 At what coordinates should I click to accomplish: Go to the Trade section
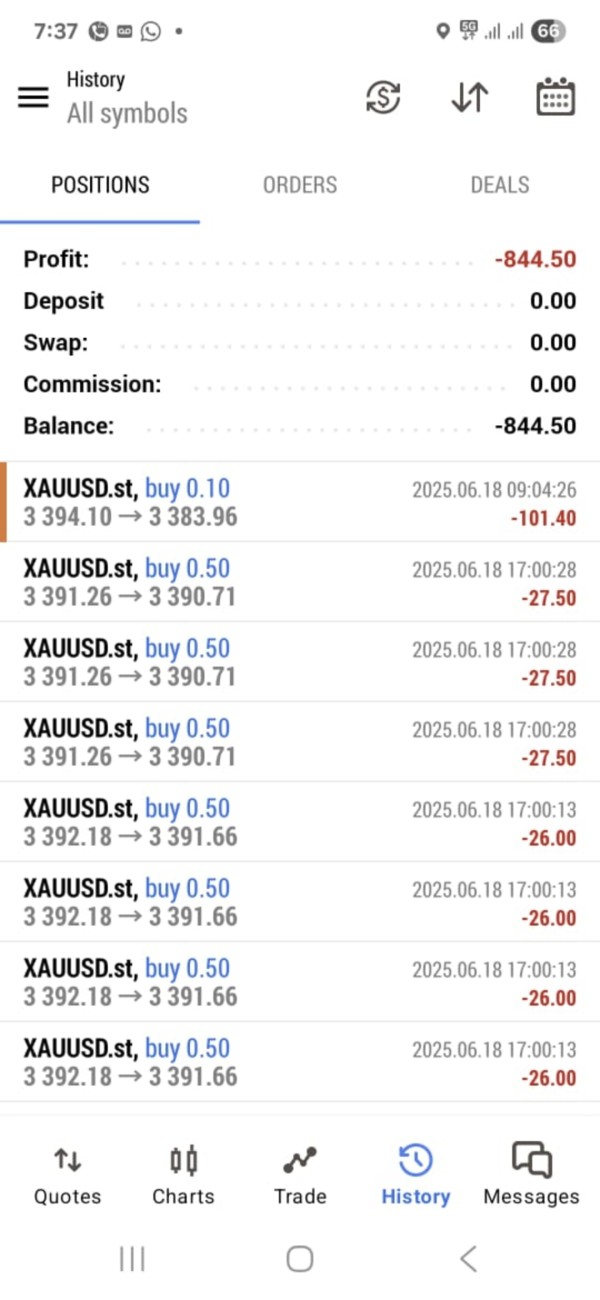point(300,1176)
